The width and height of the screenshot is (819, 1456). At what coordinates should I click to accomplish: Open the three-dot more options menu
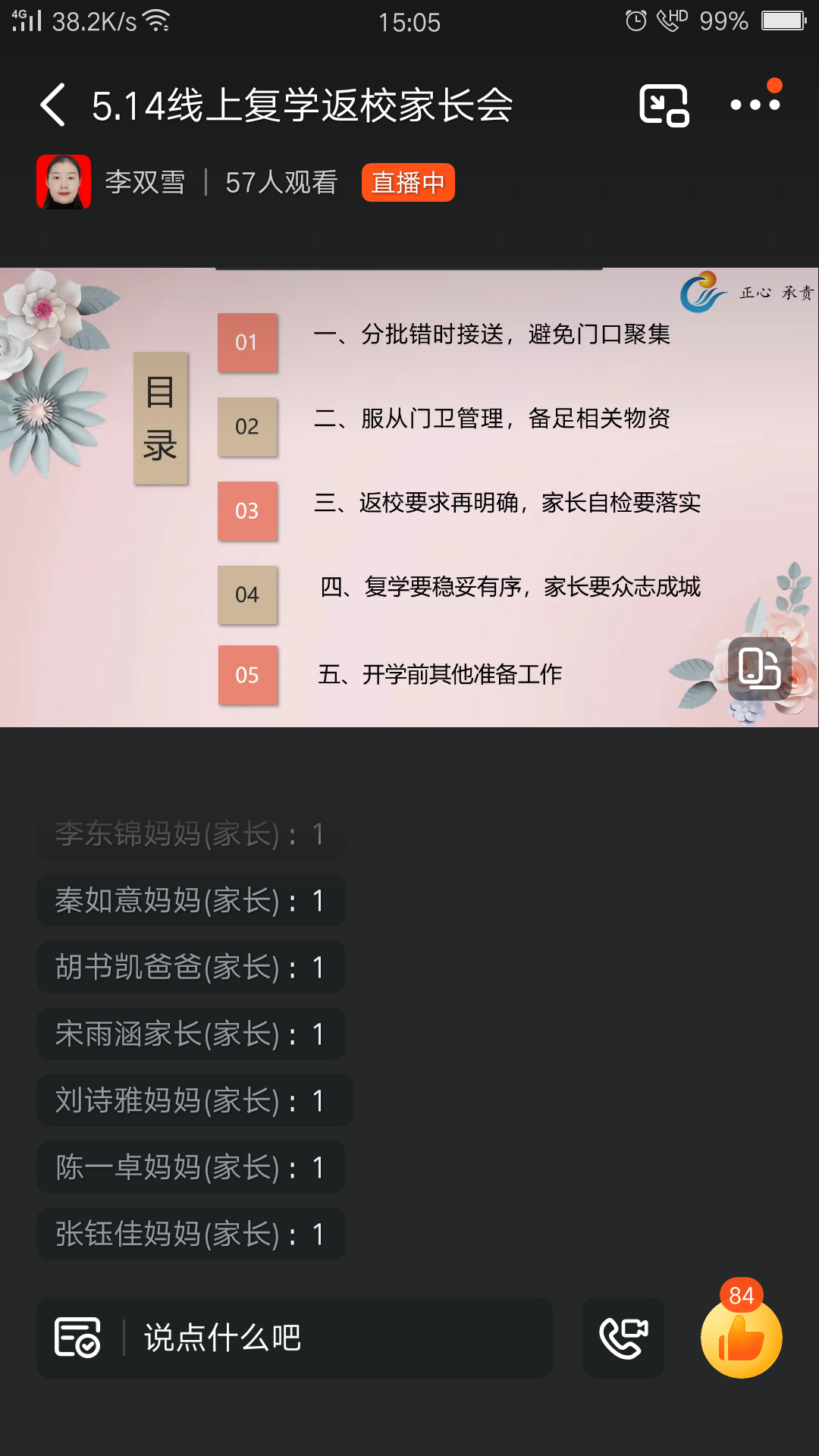[755, 105]
